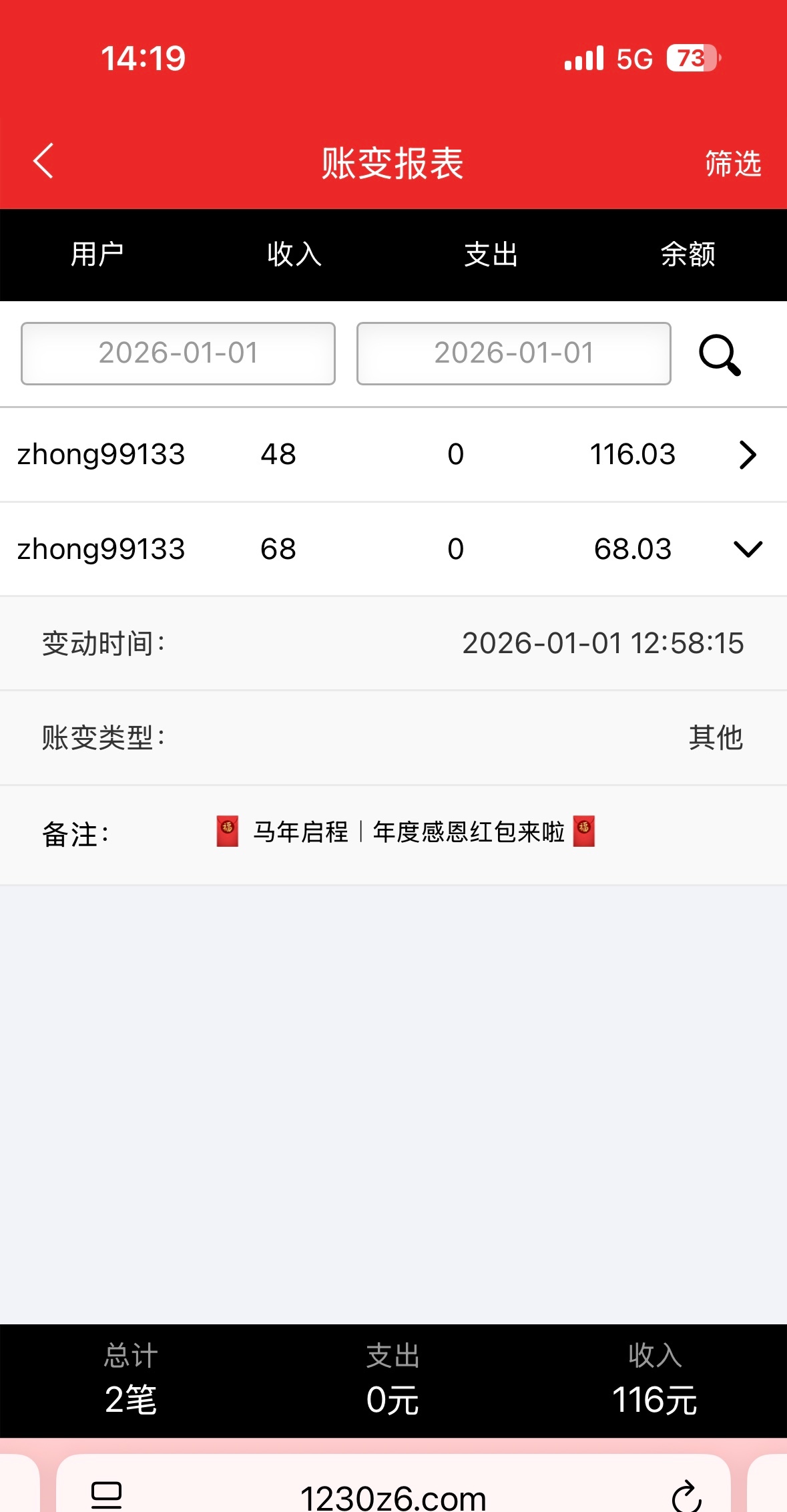The height and width of the screenshot is (1512, 787).
Task: Tap the 1230z6.com address bar
Action: tap(393, 1496)
